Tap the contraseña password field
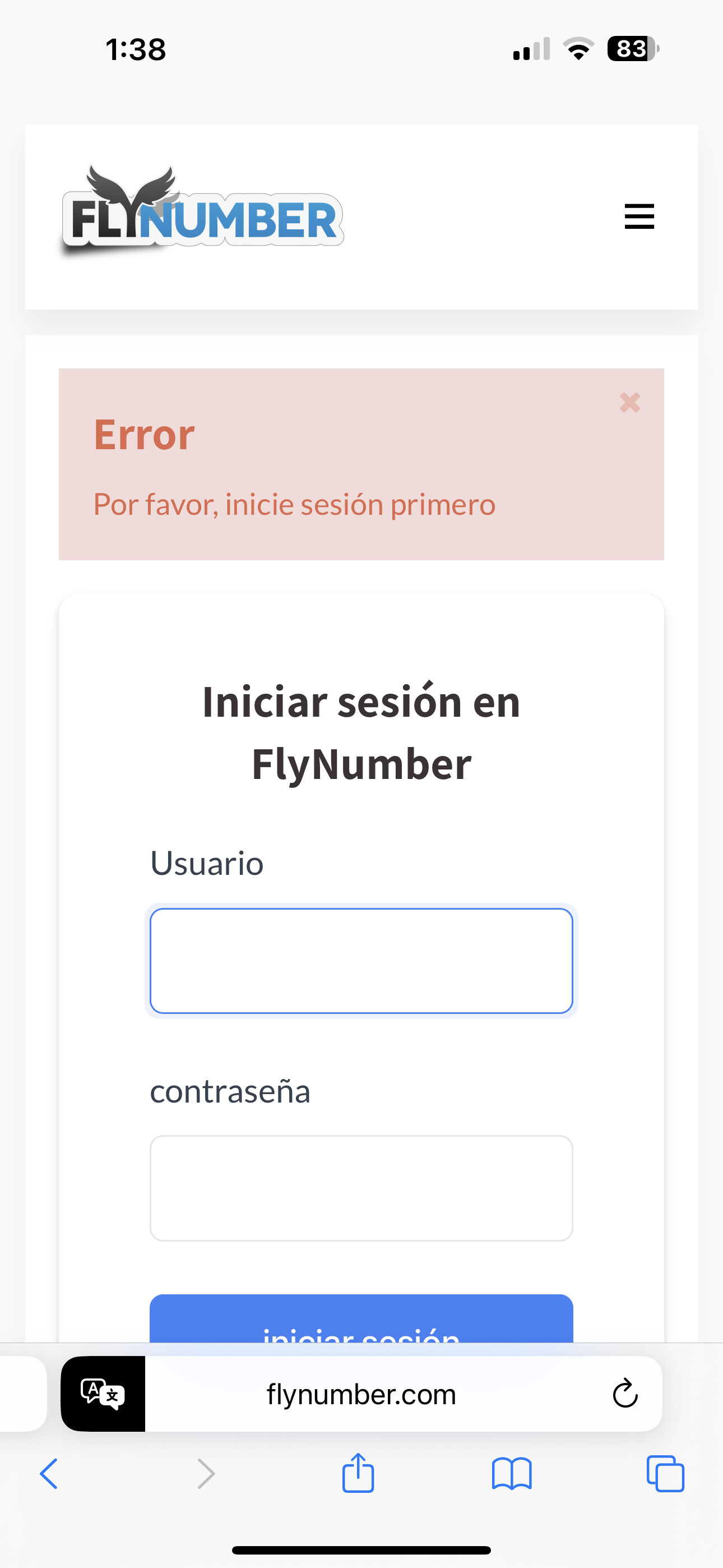The width and height of the screenshot is (723, 1568). coord(361,1188)
